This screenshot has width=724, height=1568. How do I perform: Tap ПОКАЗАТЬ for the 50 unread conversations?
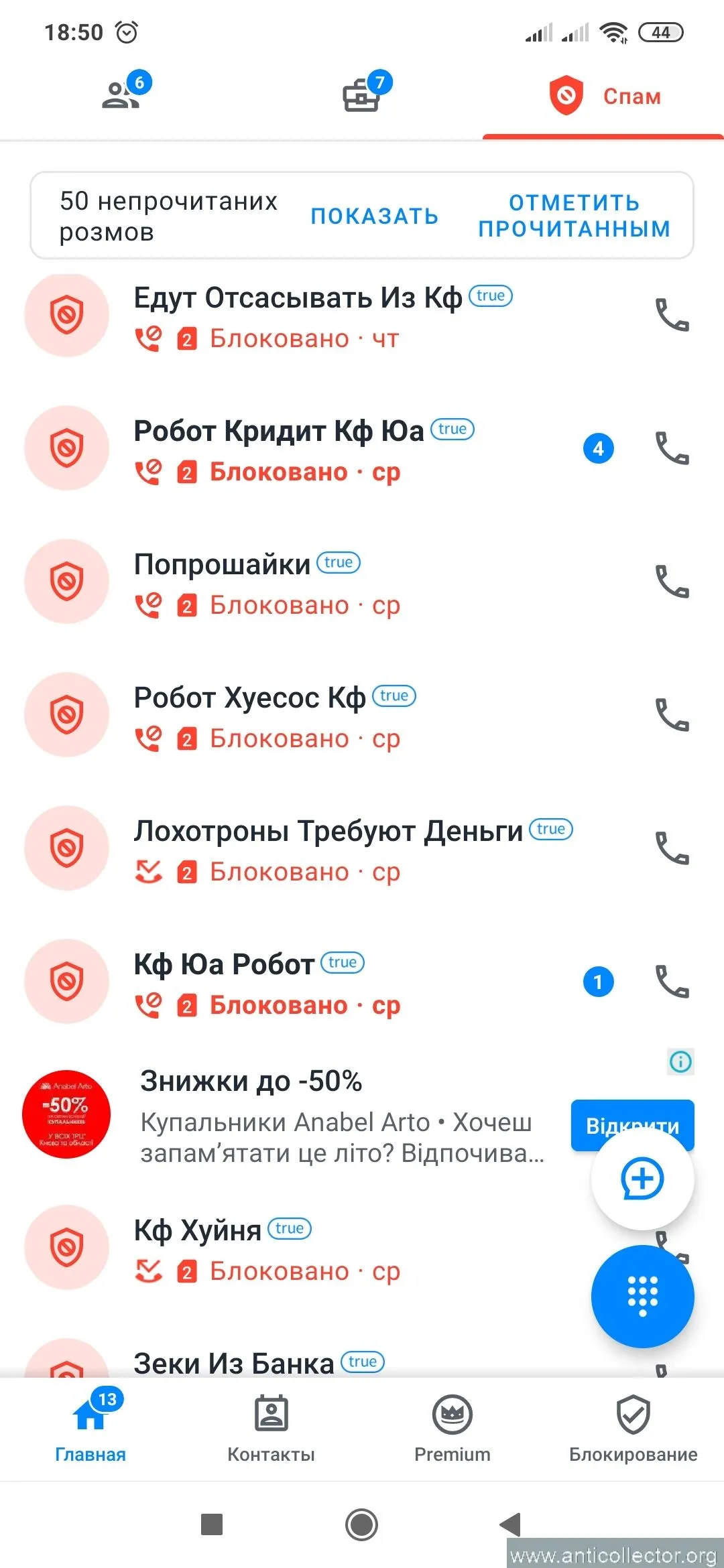[375, 216]
